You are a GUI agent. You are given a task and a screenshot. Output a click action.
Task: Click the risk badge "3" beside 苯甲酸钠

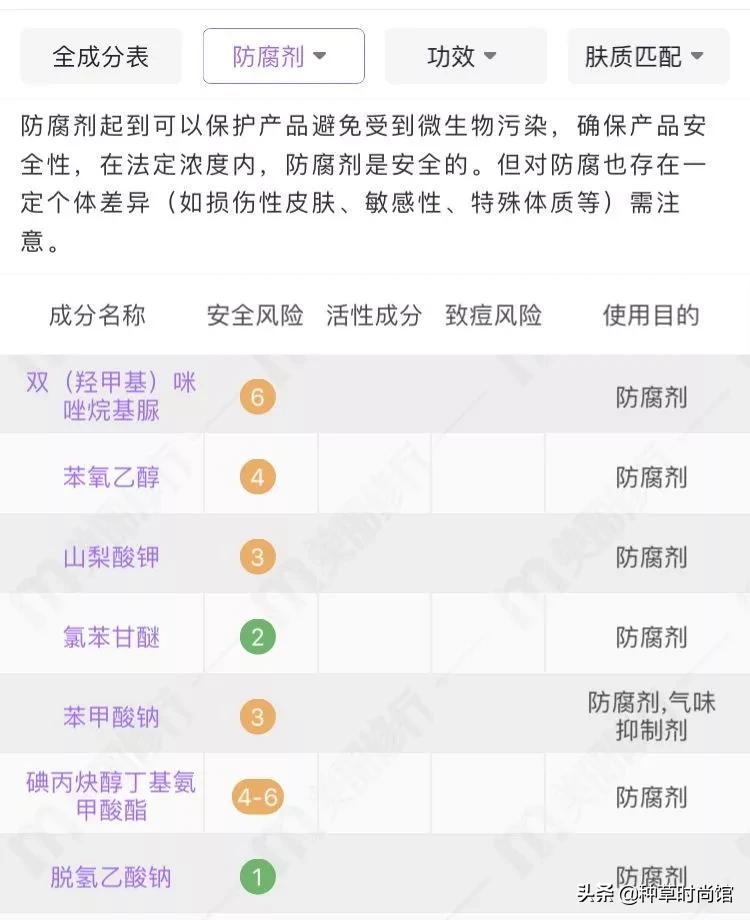(x=257, y=714)
